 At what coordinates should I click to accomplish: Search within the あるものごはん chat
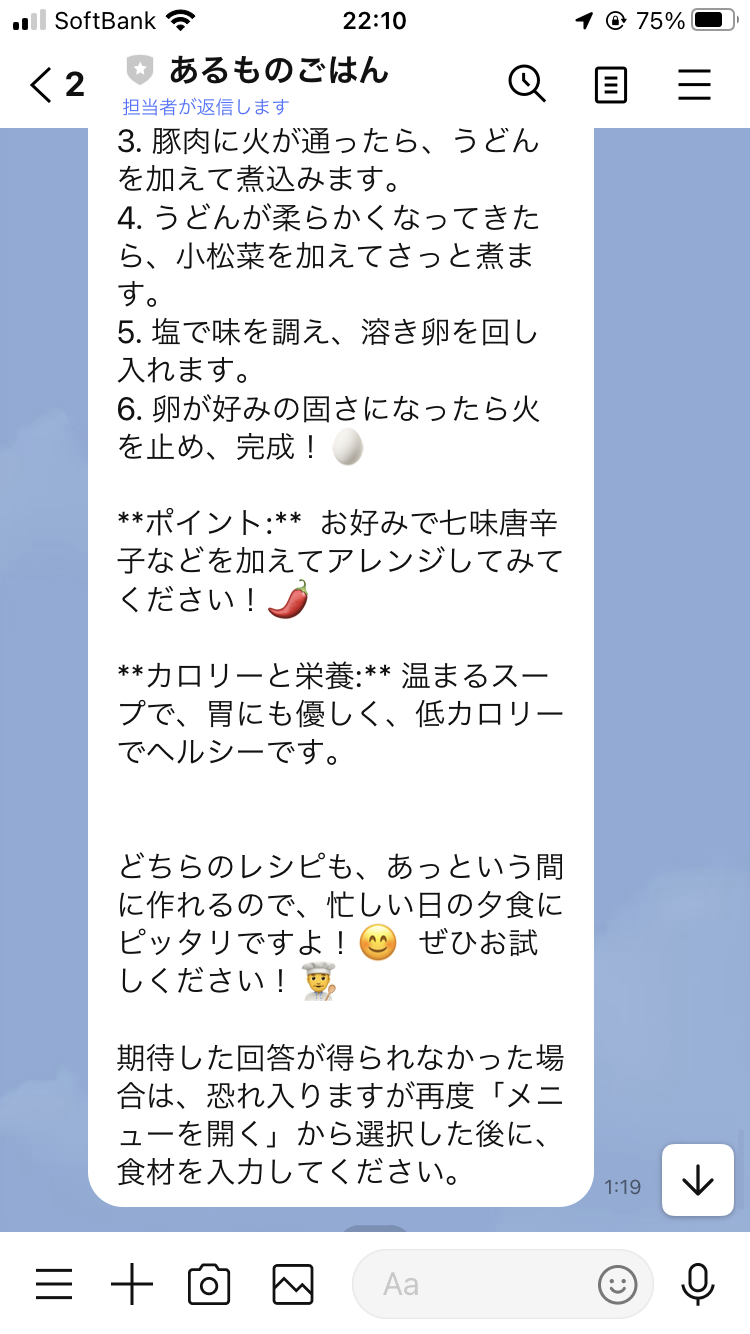pos(527,84)
